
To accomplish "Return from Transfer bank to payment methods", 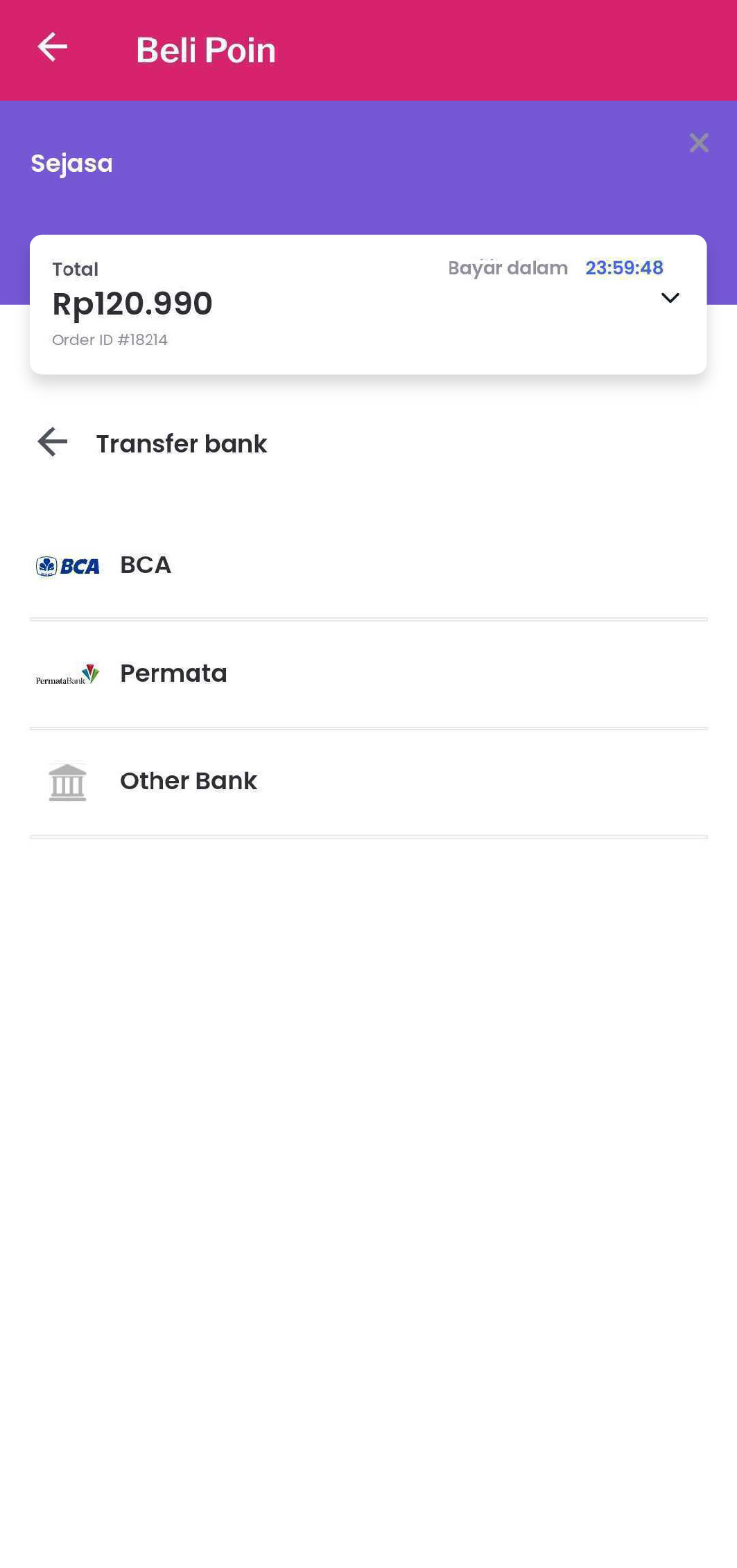I will click(53, 442).
